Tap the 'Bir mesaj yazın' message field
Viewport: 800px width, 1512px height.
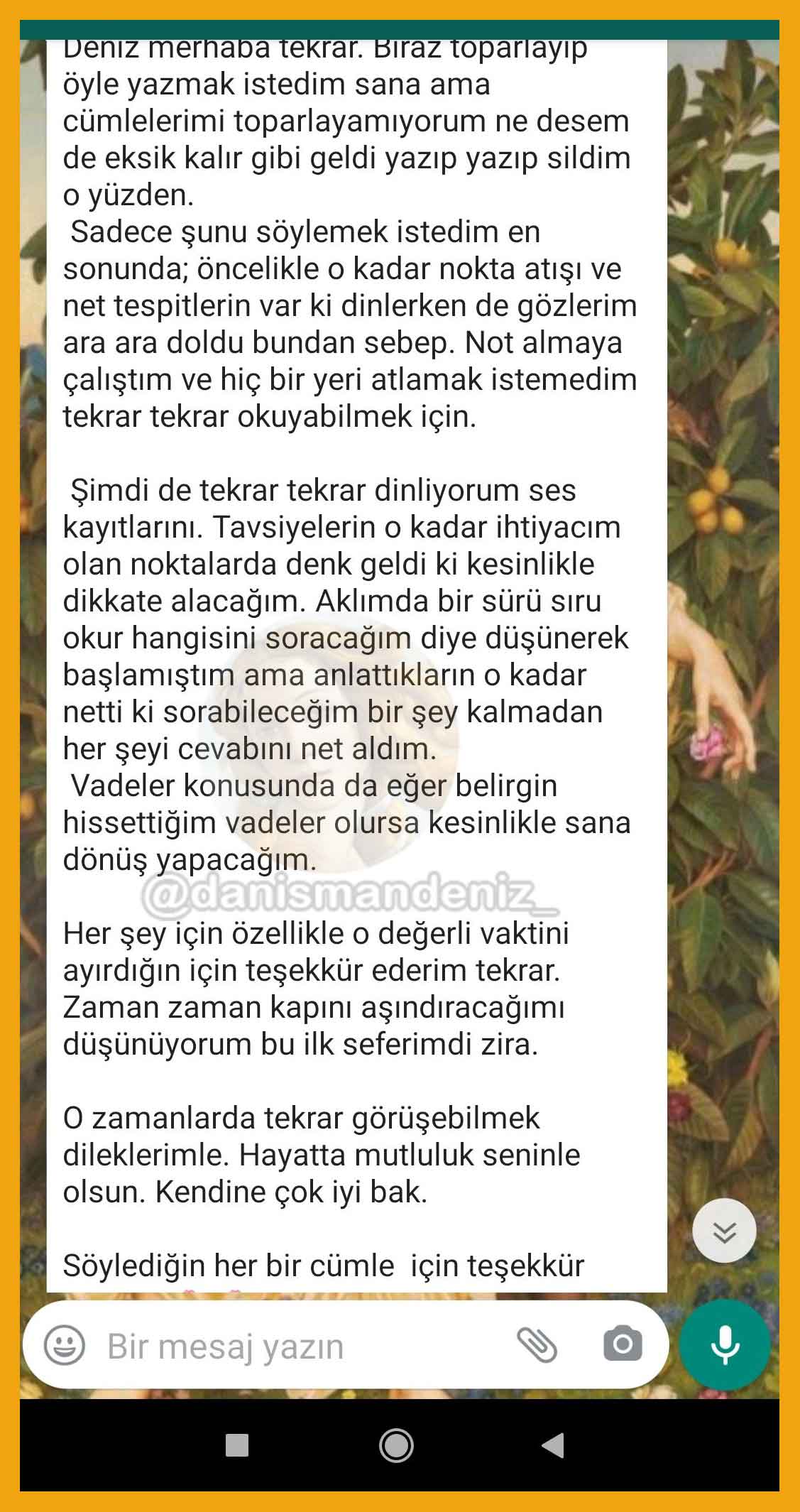284,1346
